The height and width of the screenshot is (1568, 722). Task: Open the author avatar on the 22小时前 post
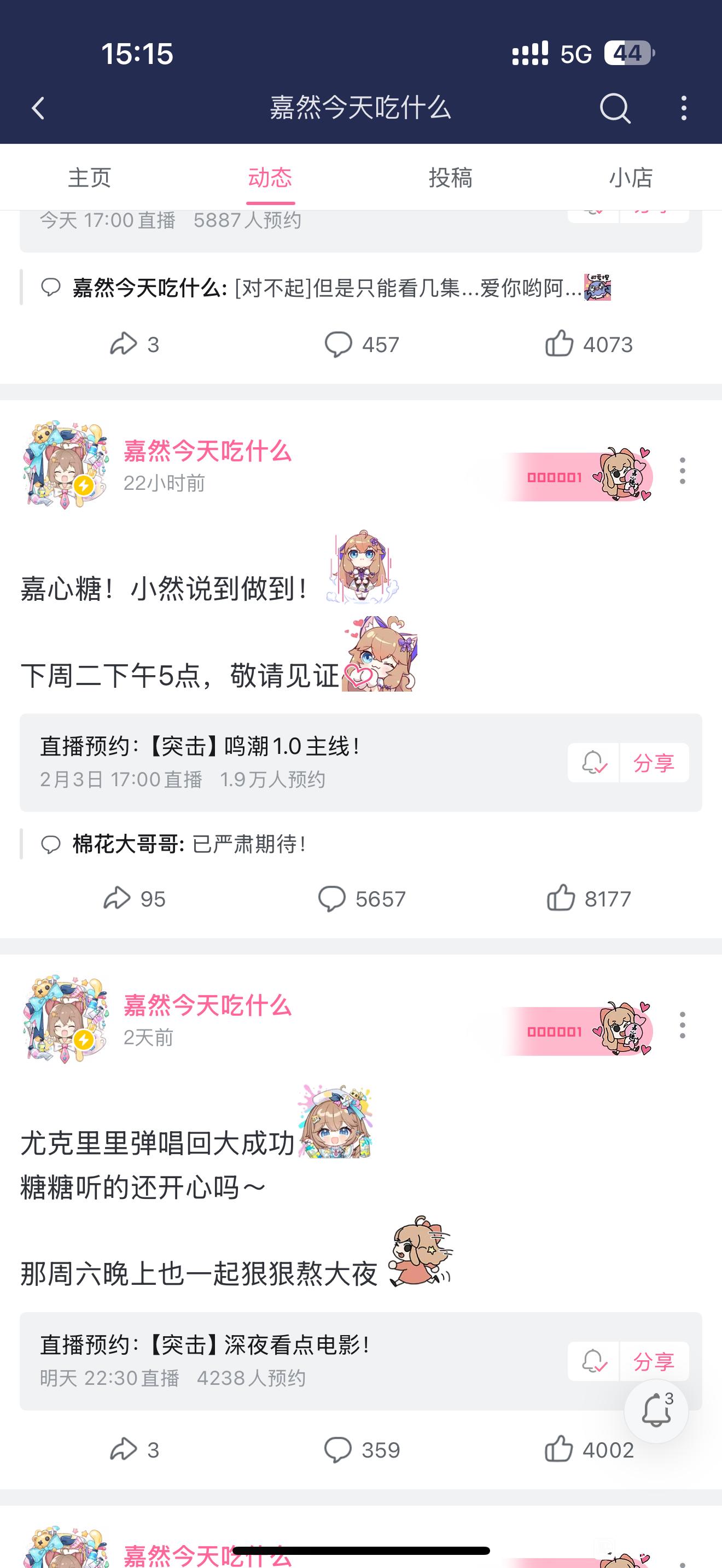(x=66, y=465)
